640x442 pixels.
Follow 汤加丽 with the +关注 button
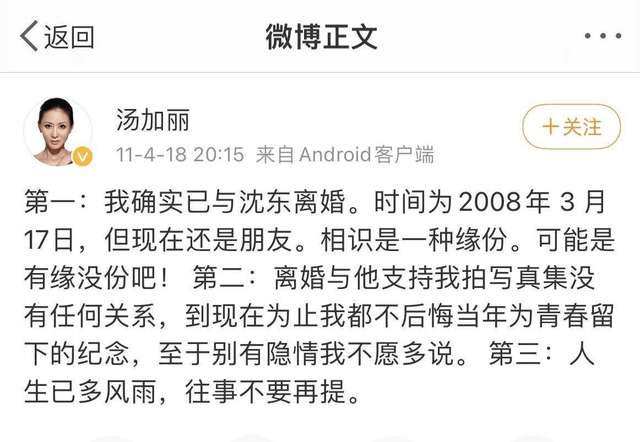click(572, 127)
